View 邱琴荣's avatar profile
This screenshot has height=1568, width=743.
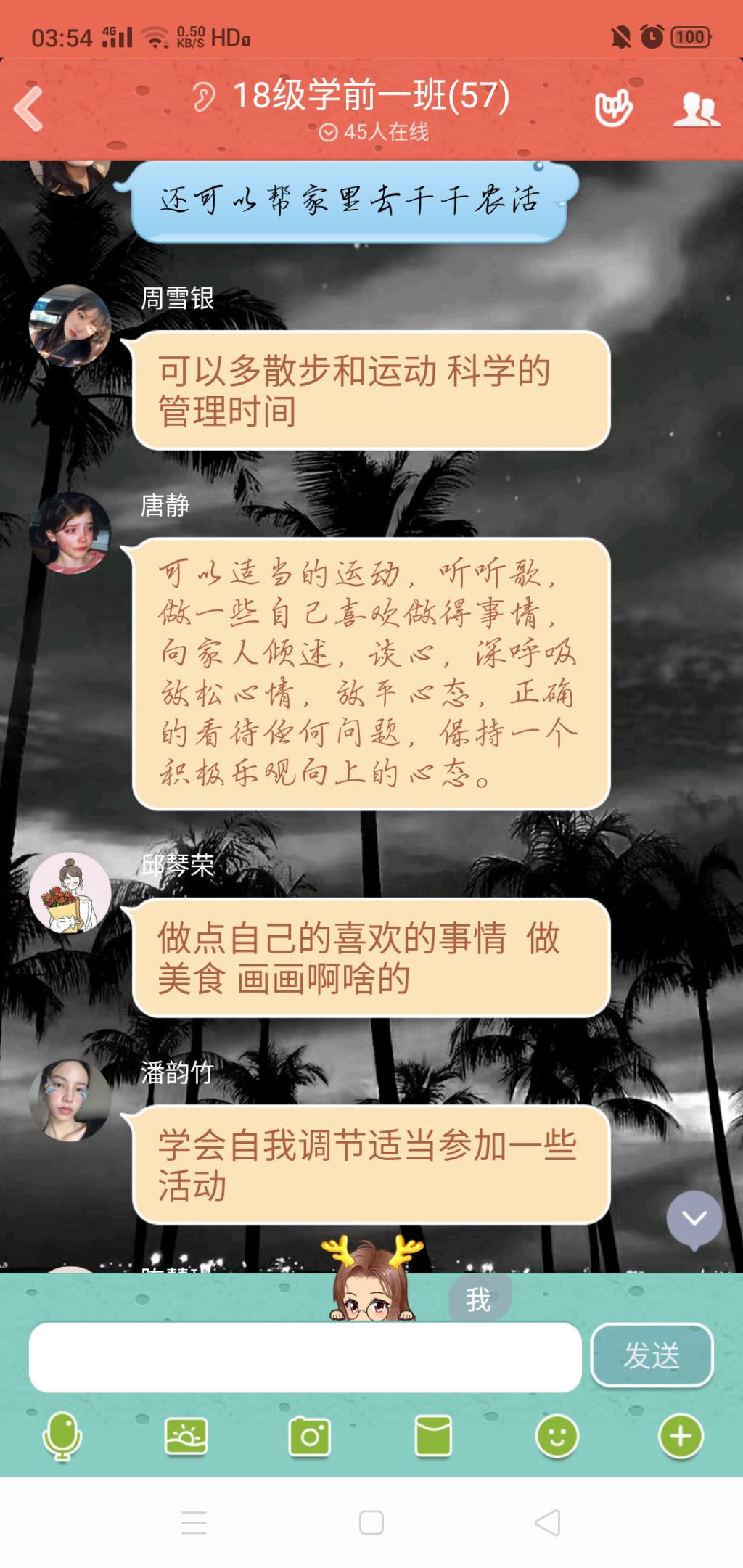coord(70,893)
